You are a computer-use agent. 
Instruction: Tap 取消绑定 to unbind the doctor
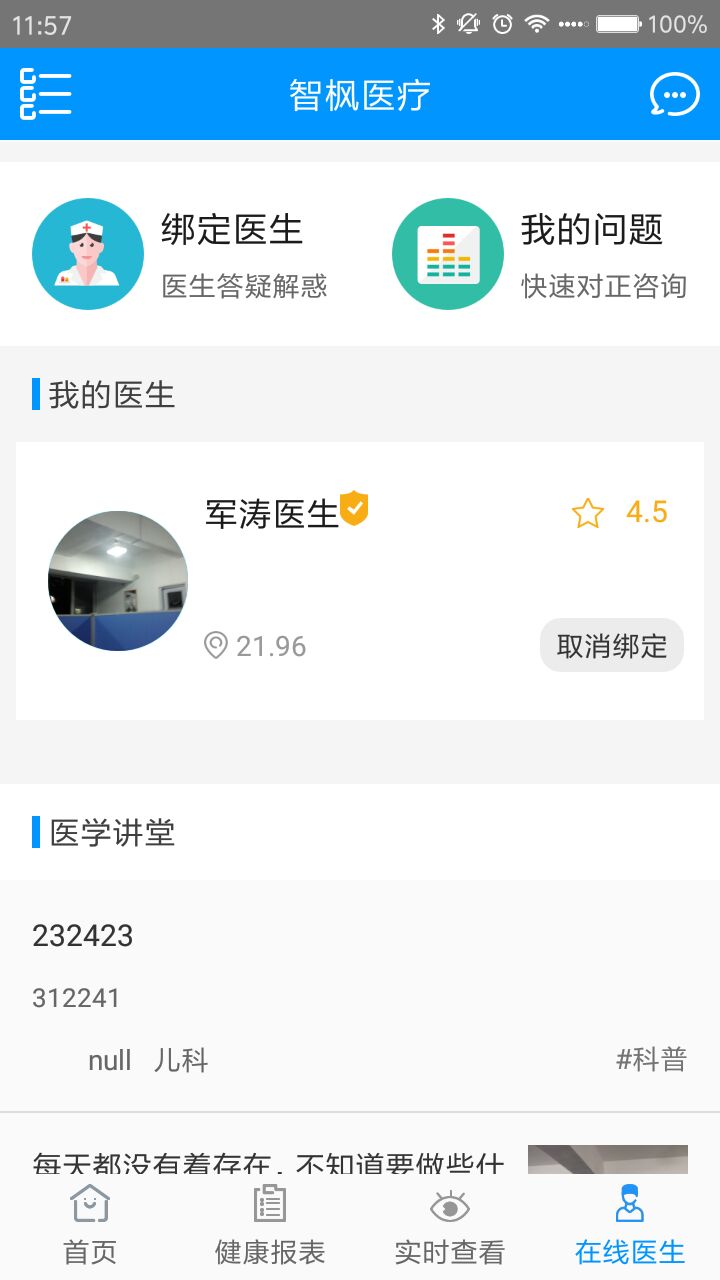coord(611,645)
